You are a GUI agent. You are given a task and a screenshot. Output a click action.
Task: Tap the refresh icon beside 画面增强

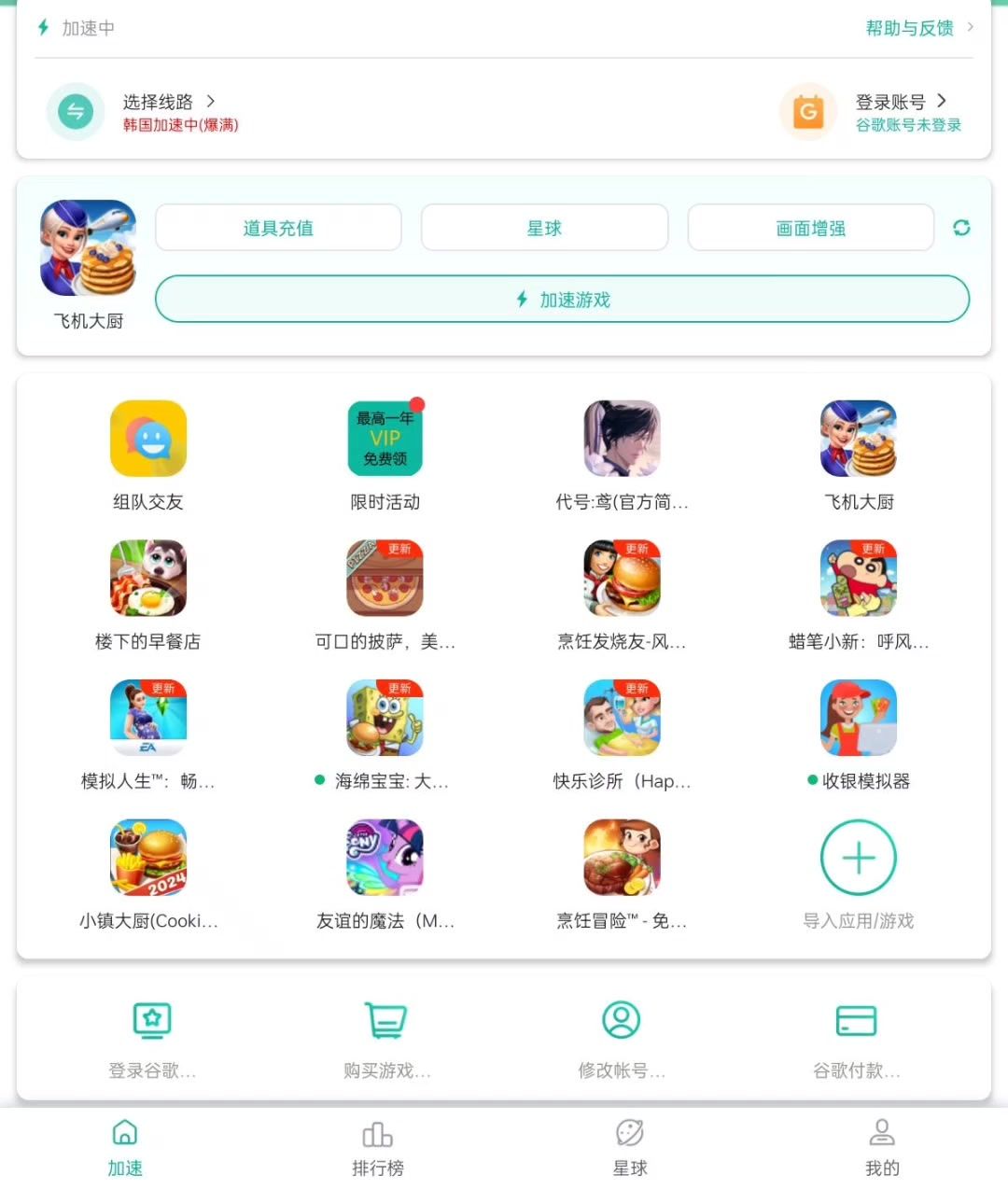coord(961,228)
